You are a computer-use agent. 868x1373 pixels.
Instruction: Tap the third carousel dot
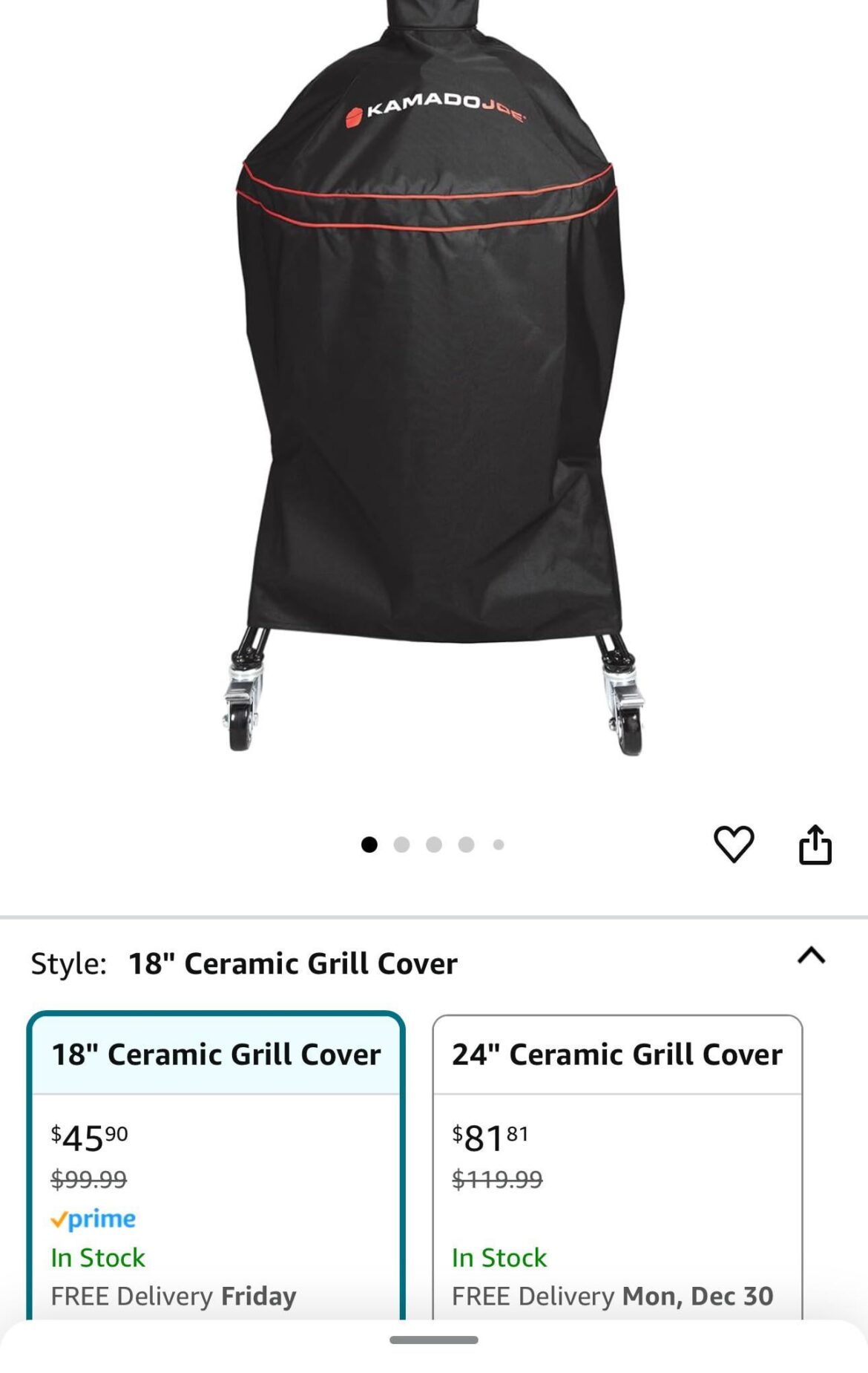pyautogui.click(x=434, y=844)
